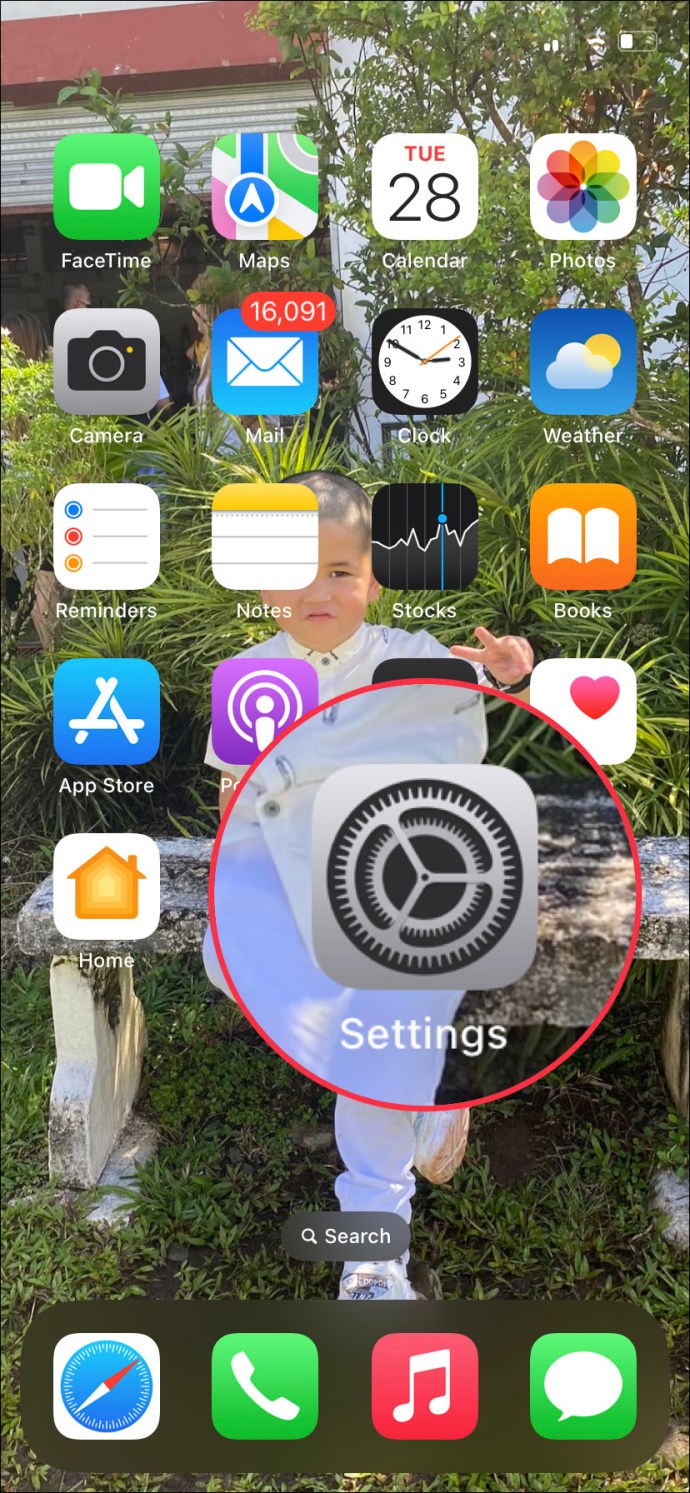
Task: Open the Books app
Action: click(x=583, y=536)
